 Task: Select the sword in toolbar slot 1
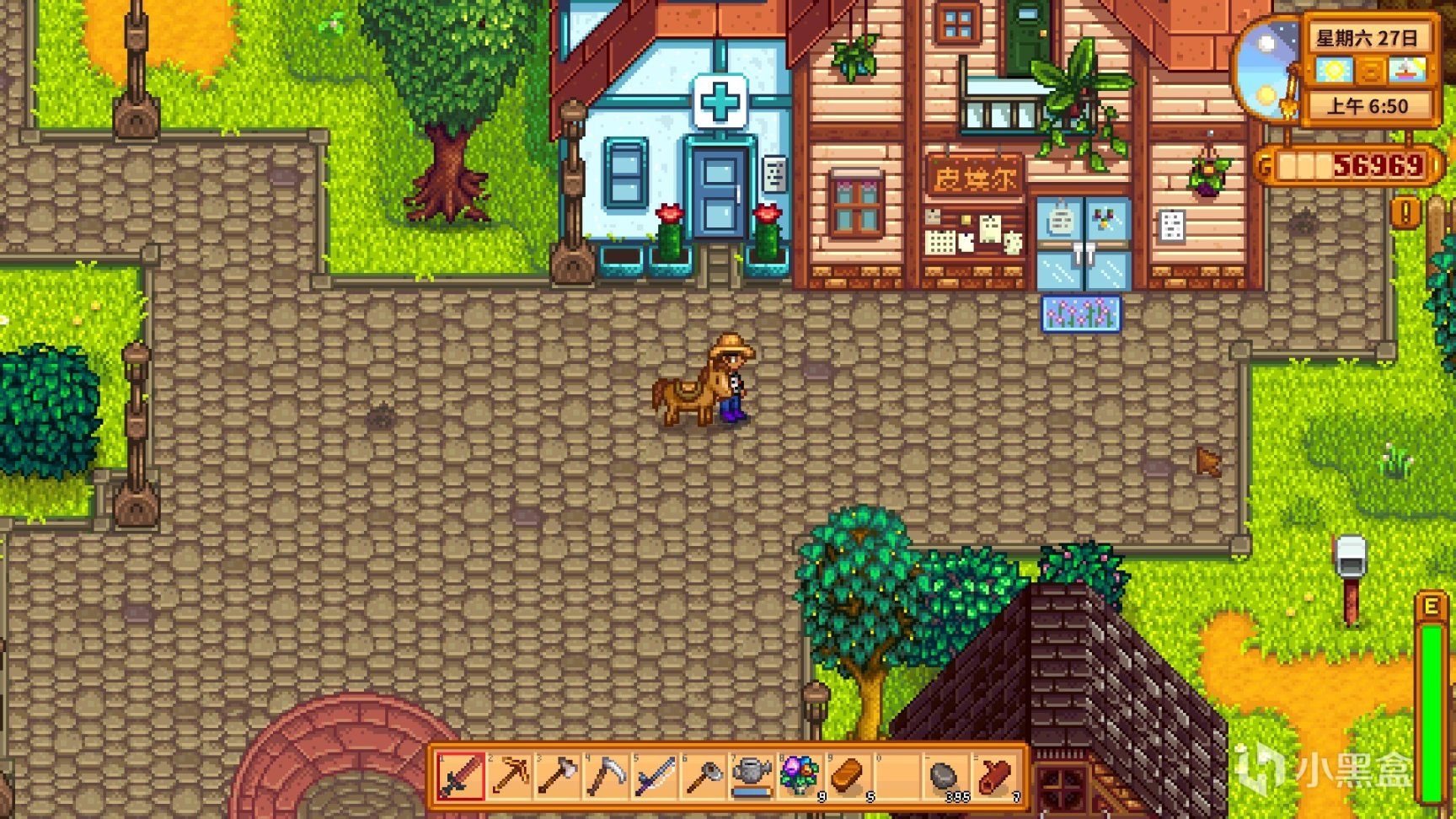click(x=461, y=775)
